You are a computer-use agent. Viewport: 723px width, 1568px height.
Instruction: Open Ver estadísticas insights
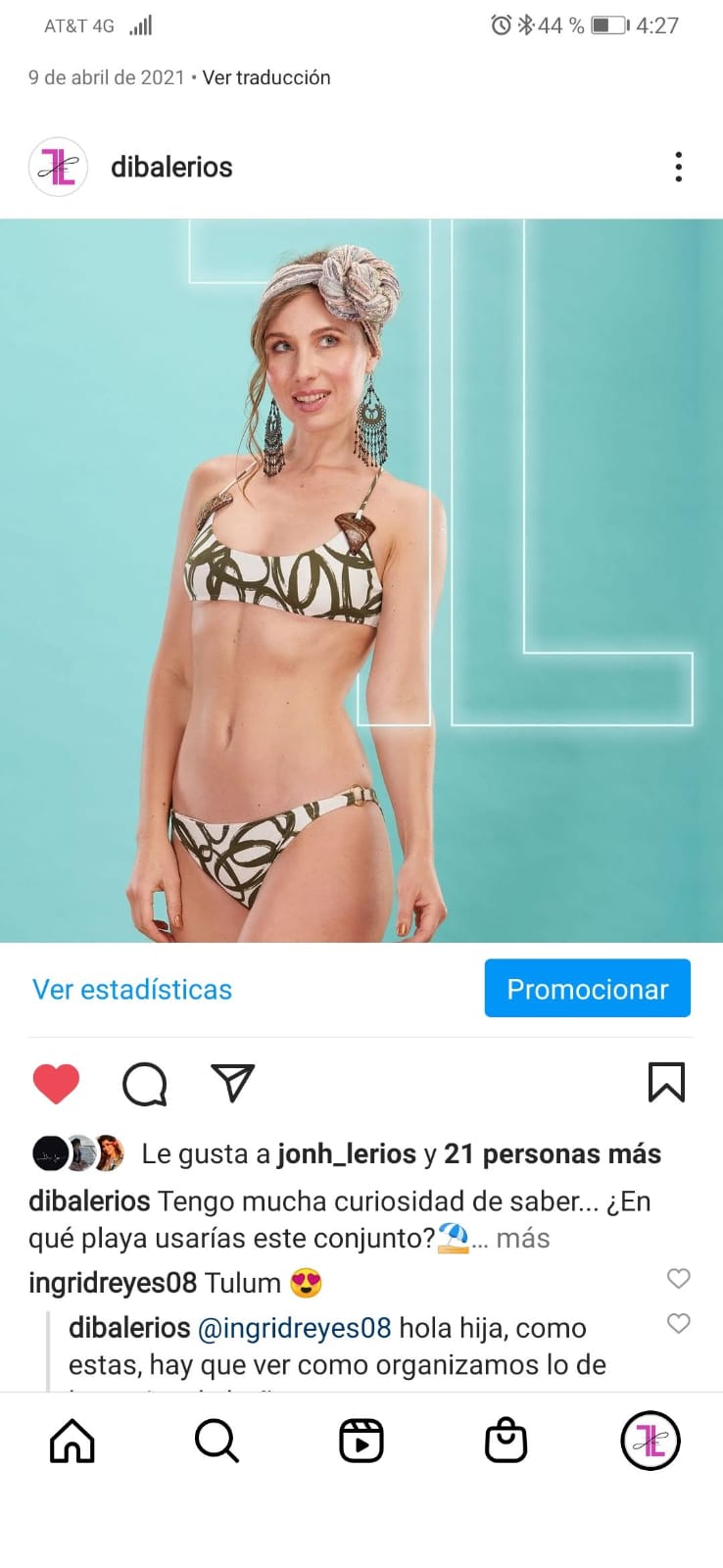132,989
